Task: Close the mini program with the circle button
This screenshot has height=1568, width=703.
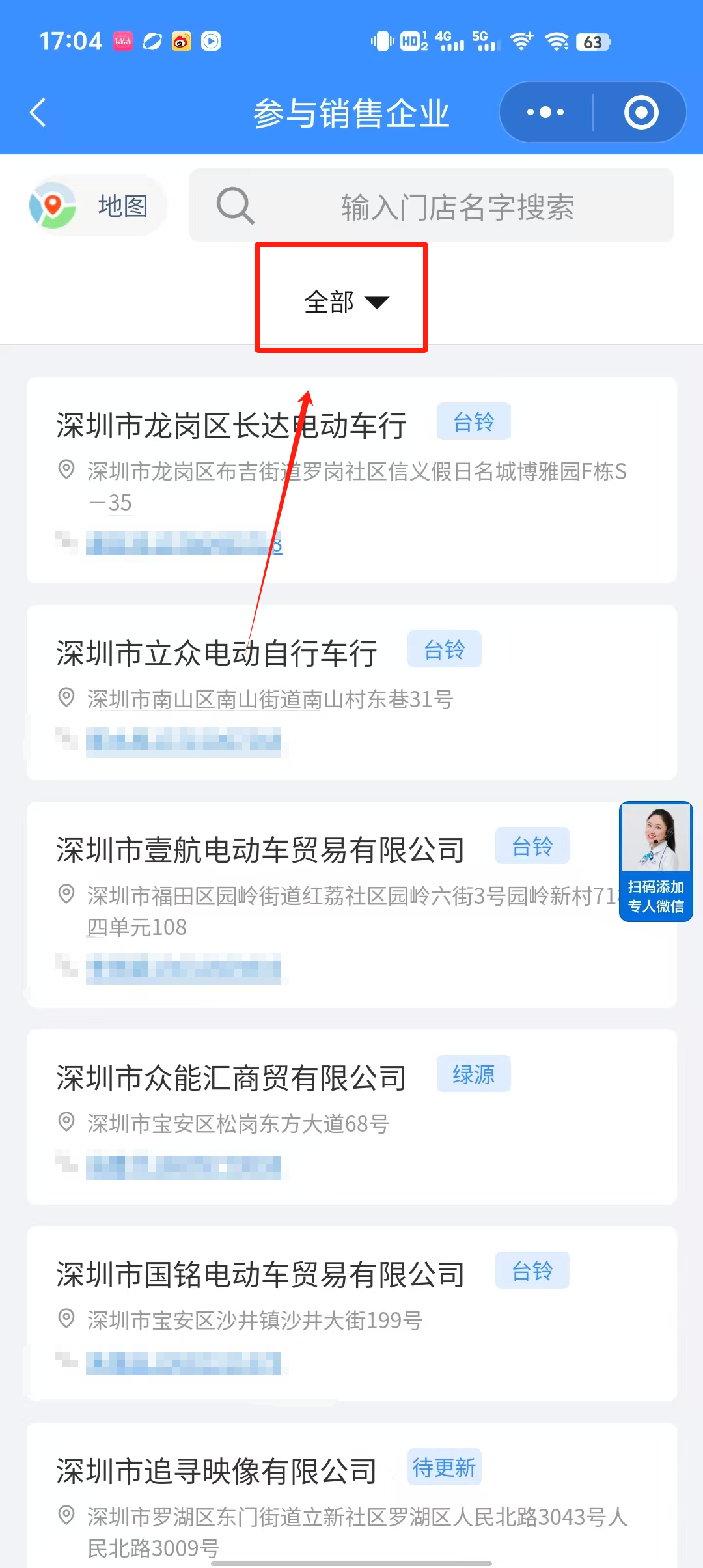Action: tap(641, 113)
